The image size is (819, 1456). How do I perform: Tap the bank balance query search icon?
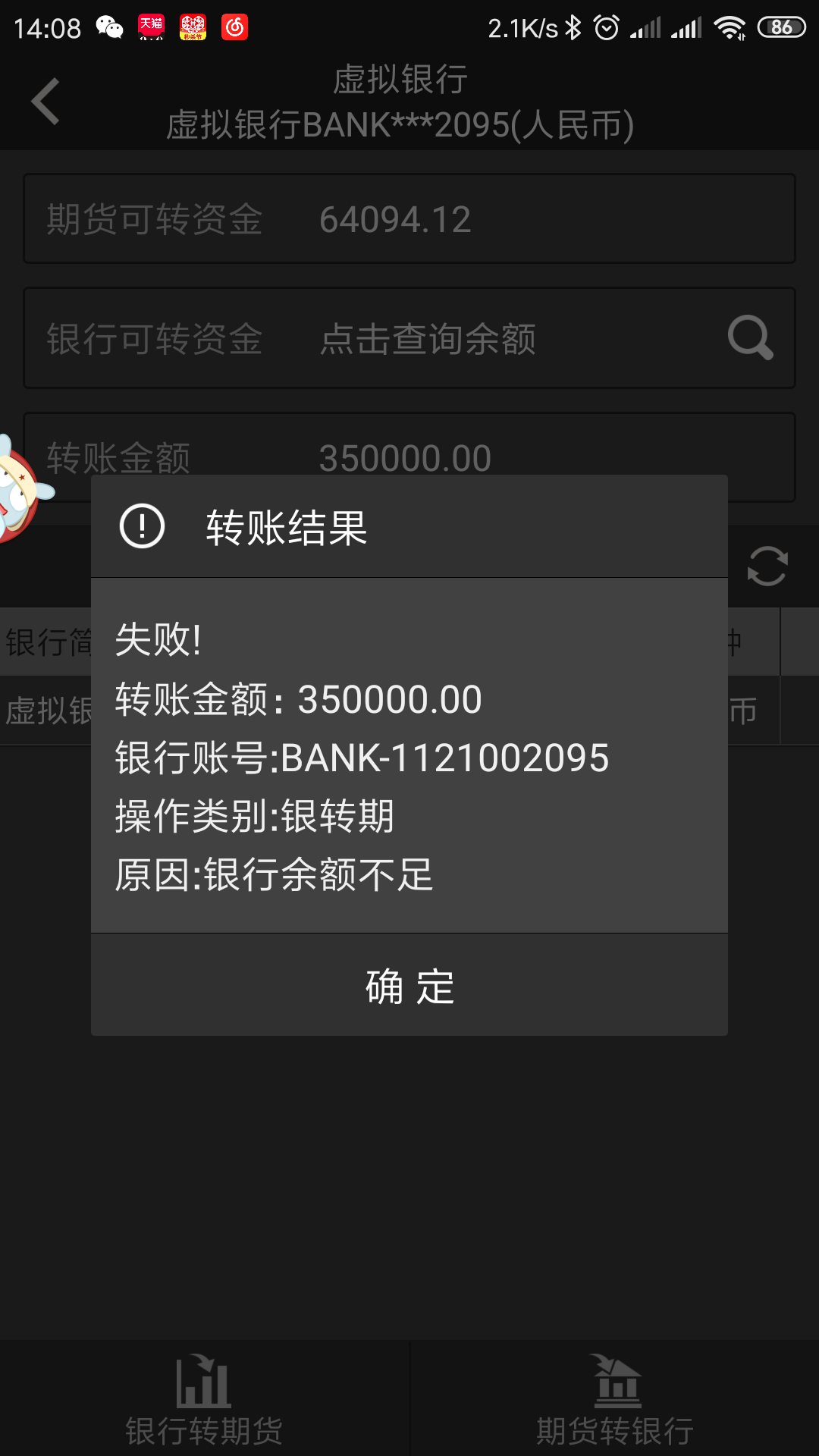click(750, 337)
